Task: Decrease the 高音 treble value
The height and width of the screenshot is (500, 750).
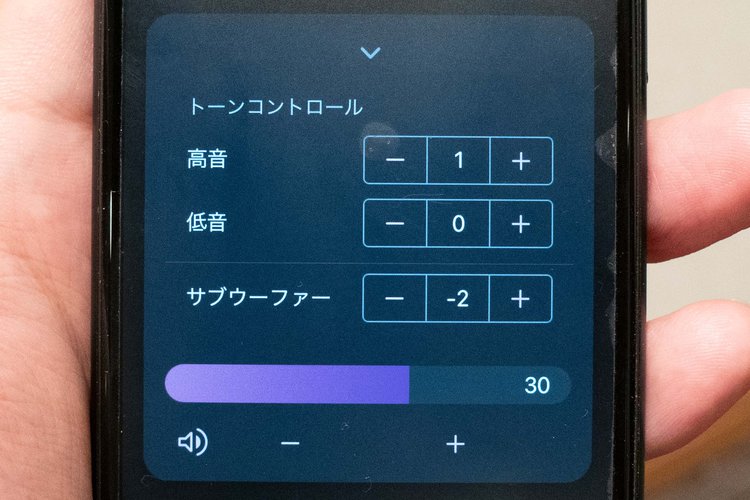Action: tap(395, 161)
